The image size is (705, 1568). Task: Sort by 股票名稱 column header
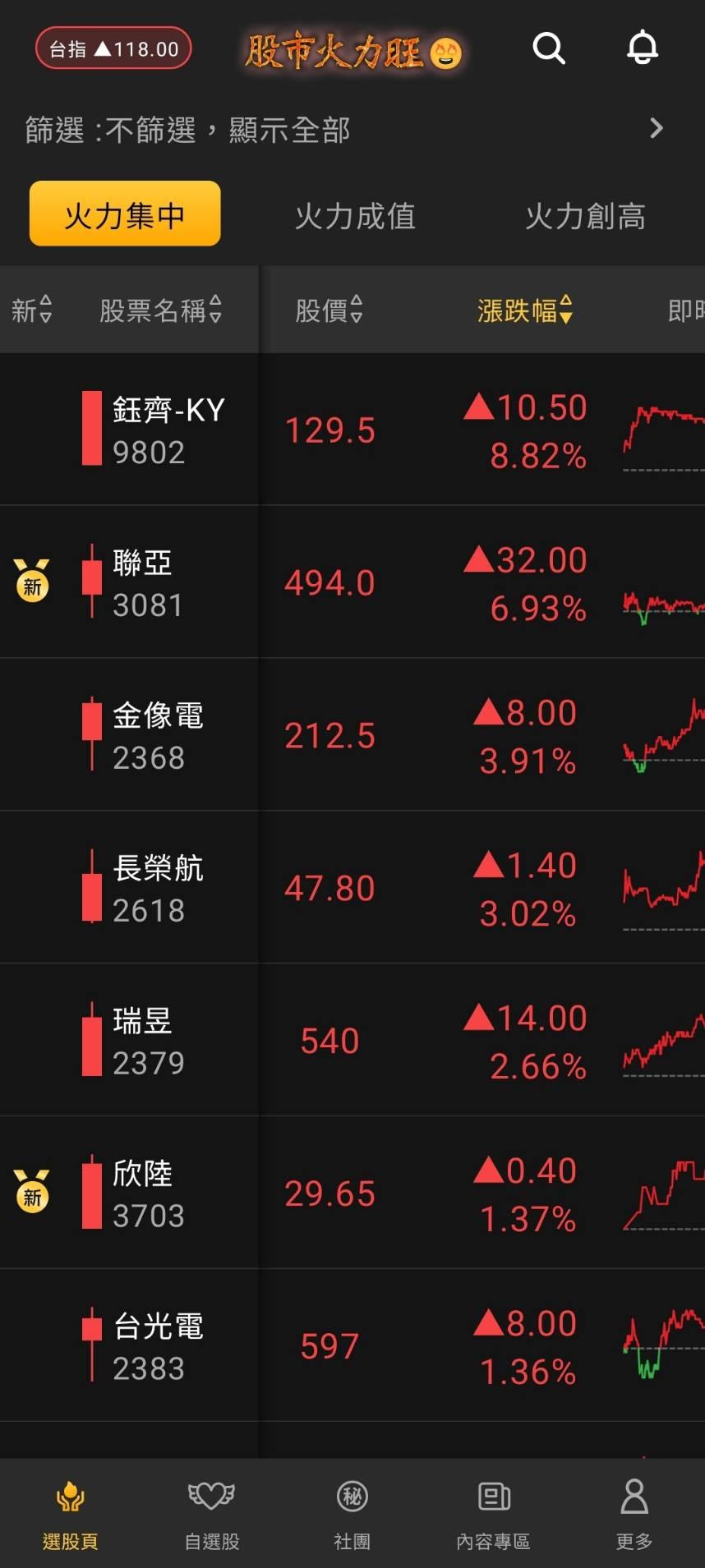160,310
